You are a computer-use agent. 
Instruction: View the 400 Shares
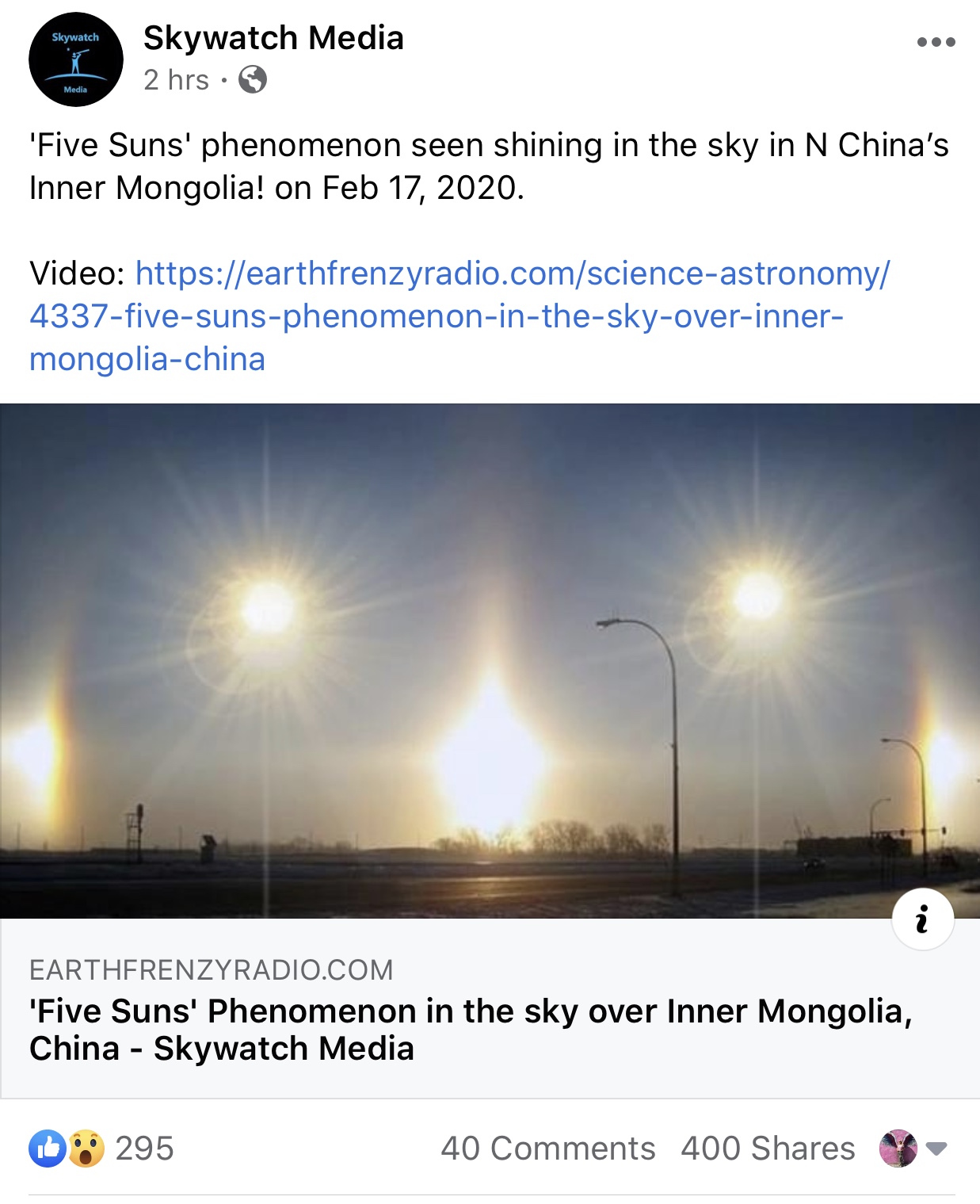768,1148
